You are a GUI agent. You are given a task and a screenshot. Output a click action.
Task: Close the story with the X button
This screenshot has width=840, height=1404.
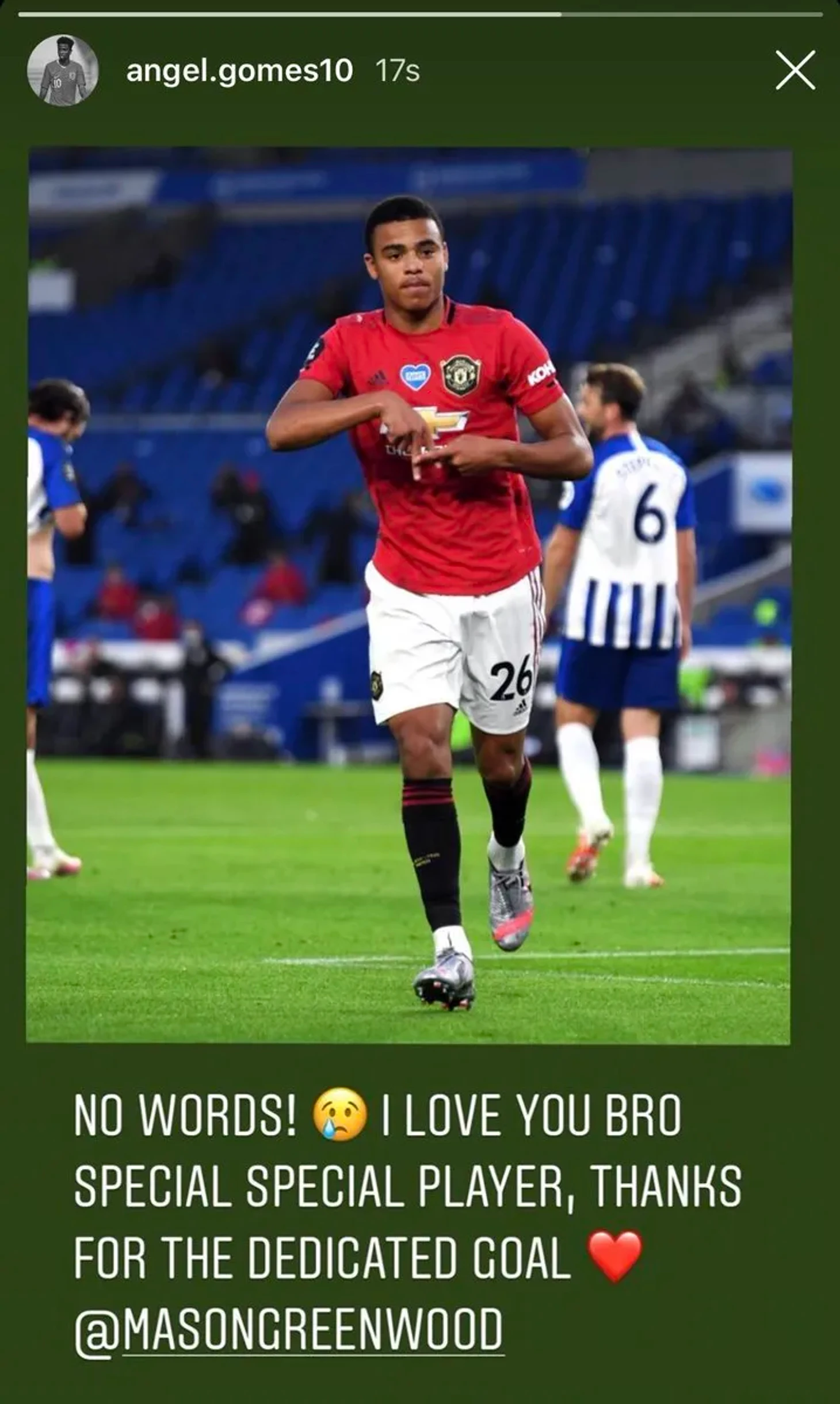pos(795,70)
